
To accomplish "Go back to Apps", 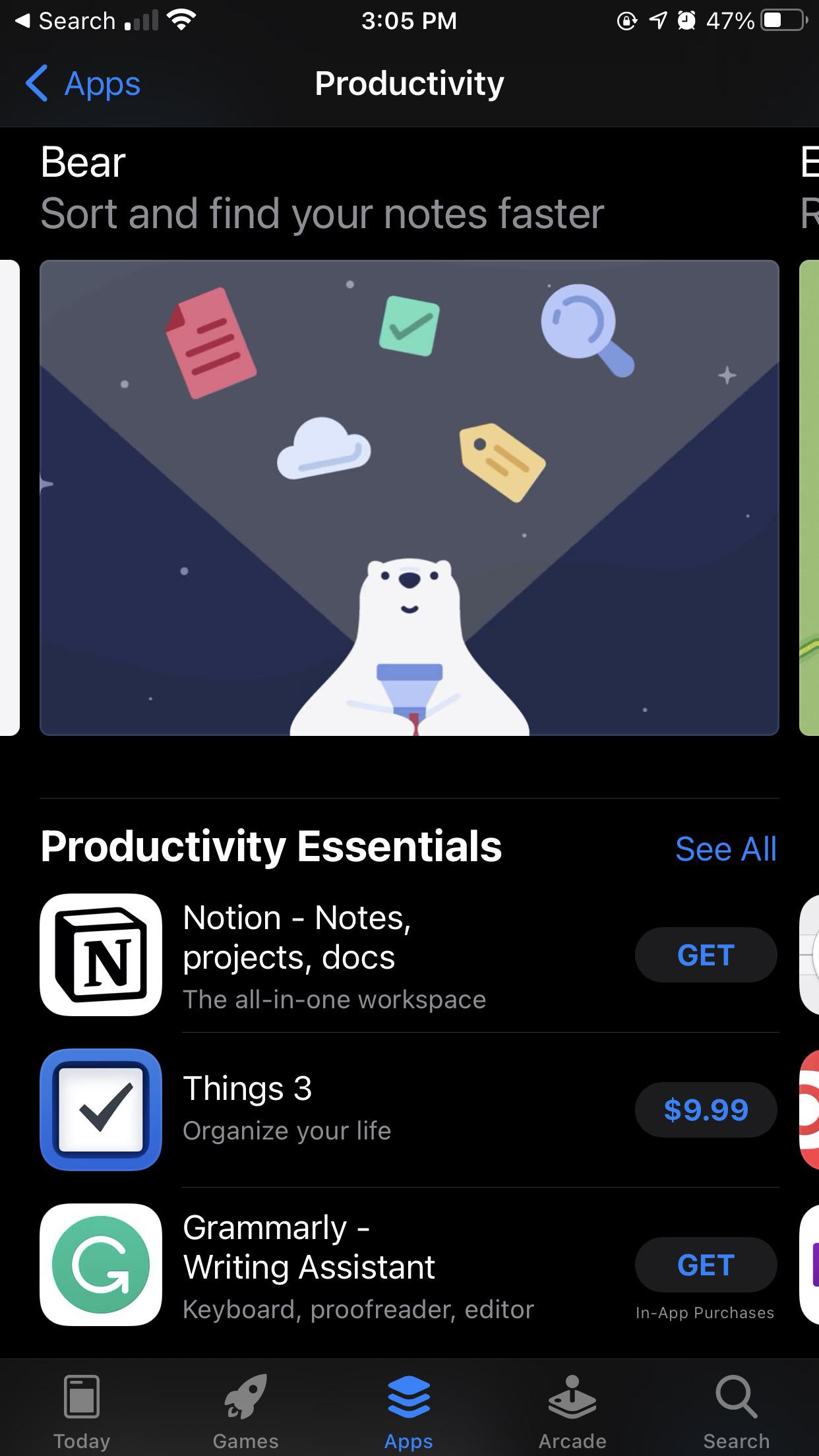I will (84, 83).
